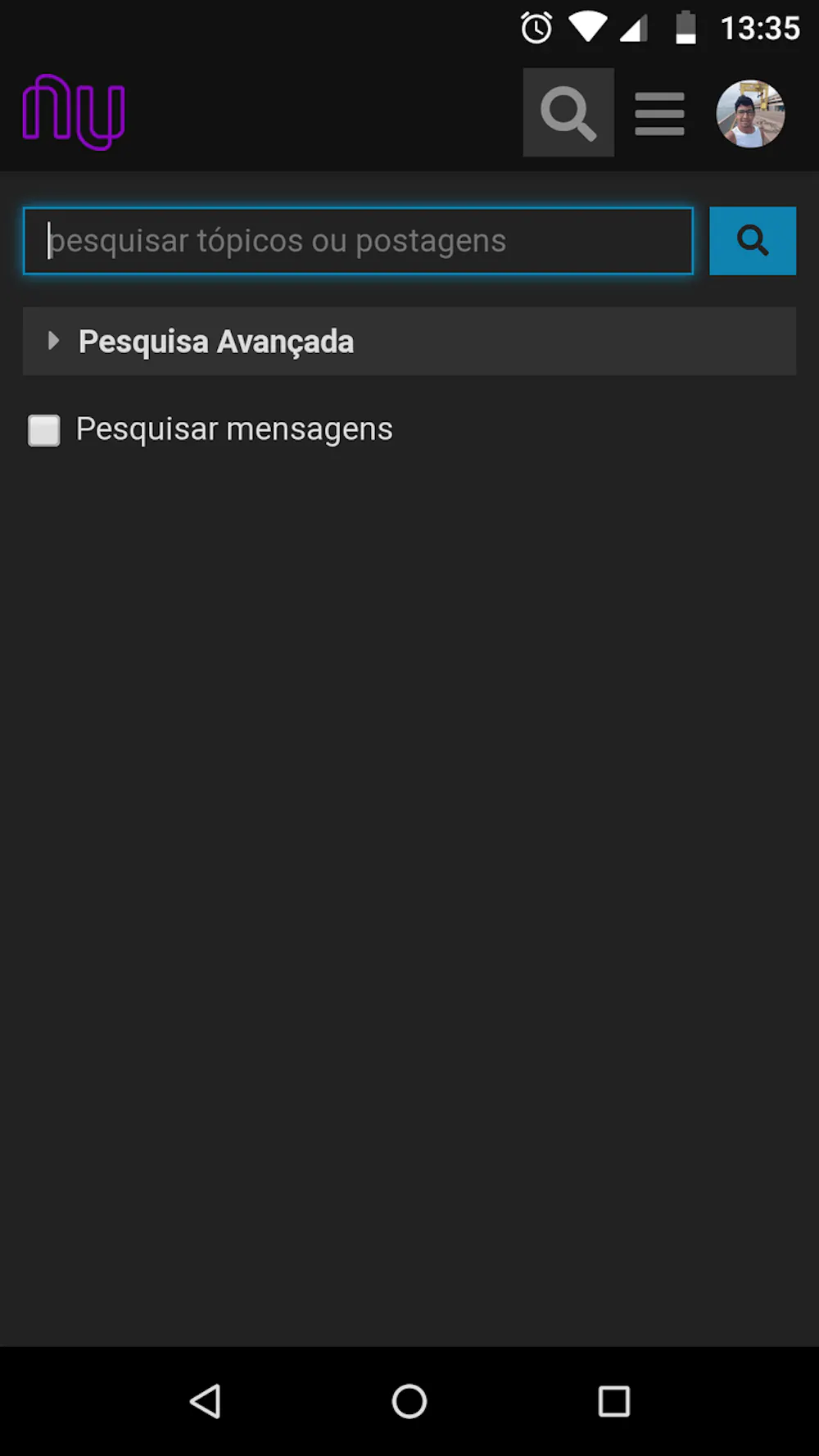Image resolution: width=819 pixels, height=1456 pixels.
Task: Close the search panel via header magnifier
Action: pos(568,113)
